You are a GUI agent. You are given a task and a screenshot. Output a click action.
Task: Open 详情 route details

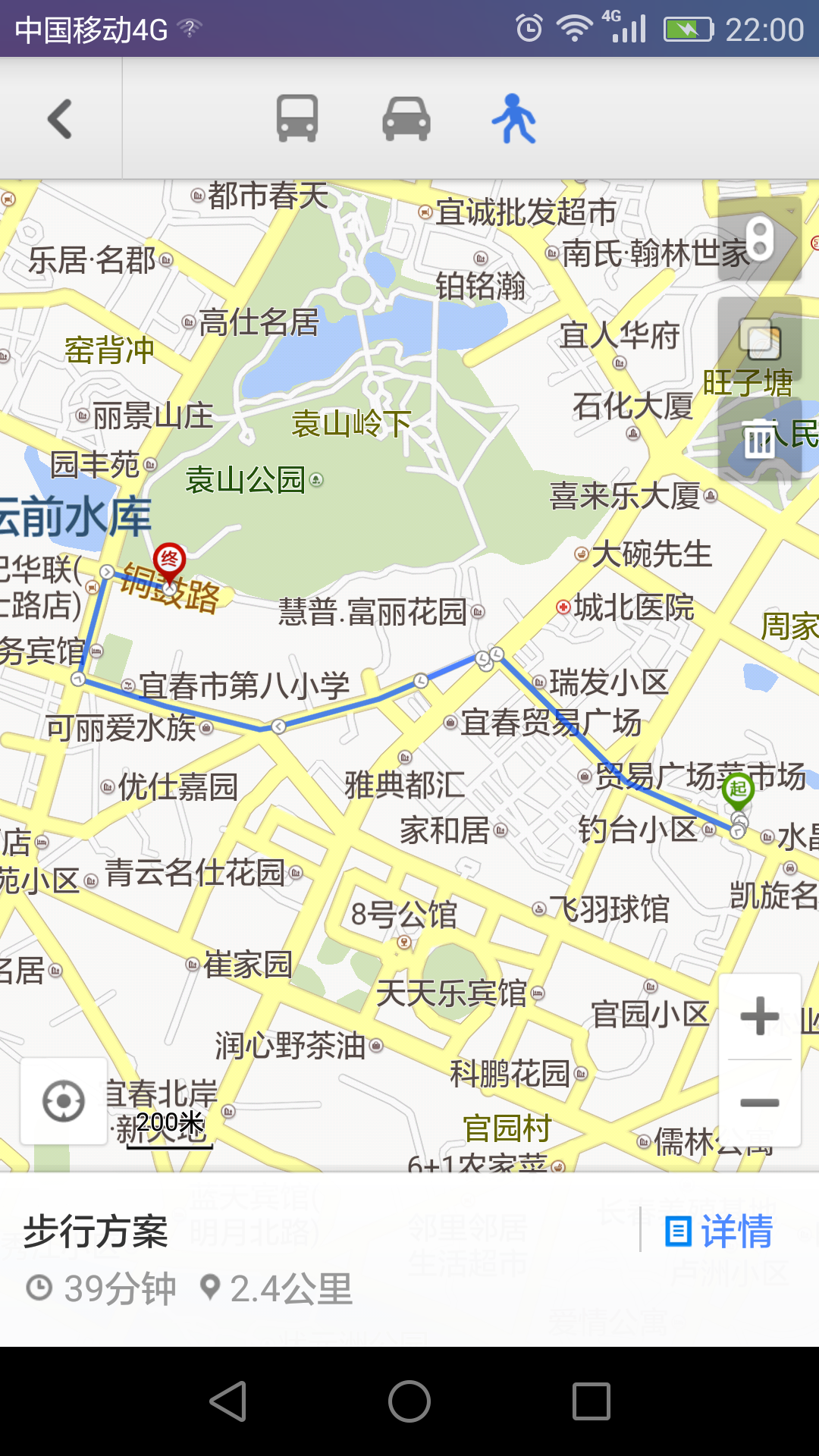[x=719, y=1231]
